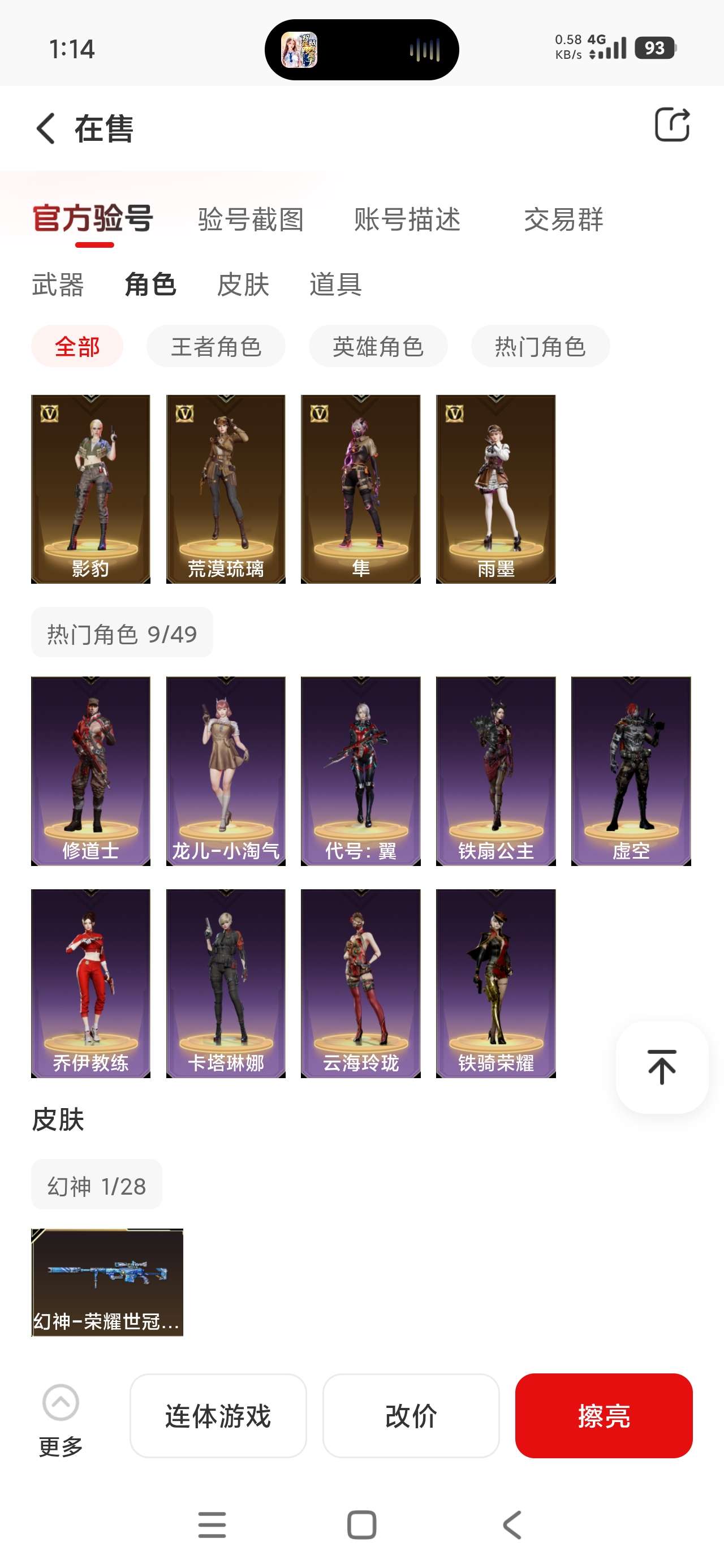Filter by 王者角色 chip
This screenshot has width=724, height=1568.
[216, 346]
